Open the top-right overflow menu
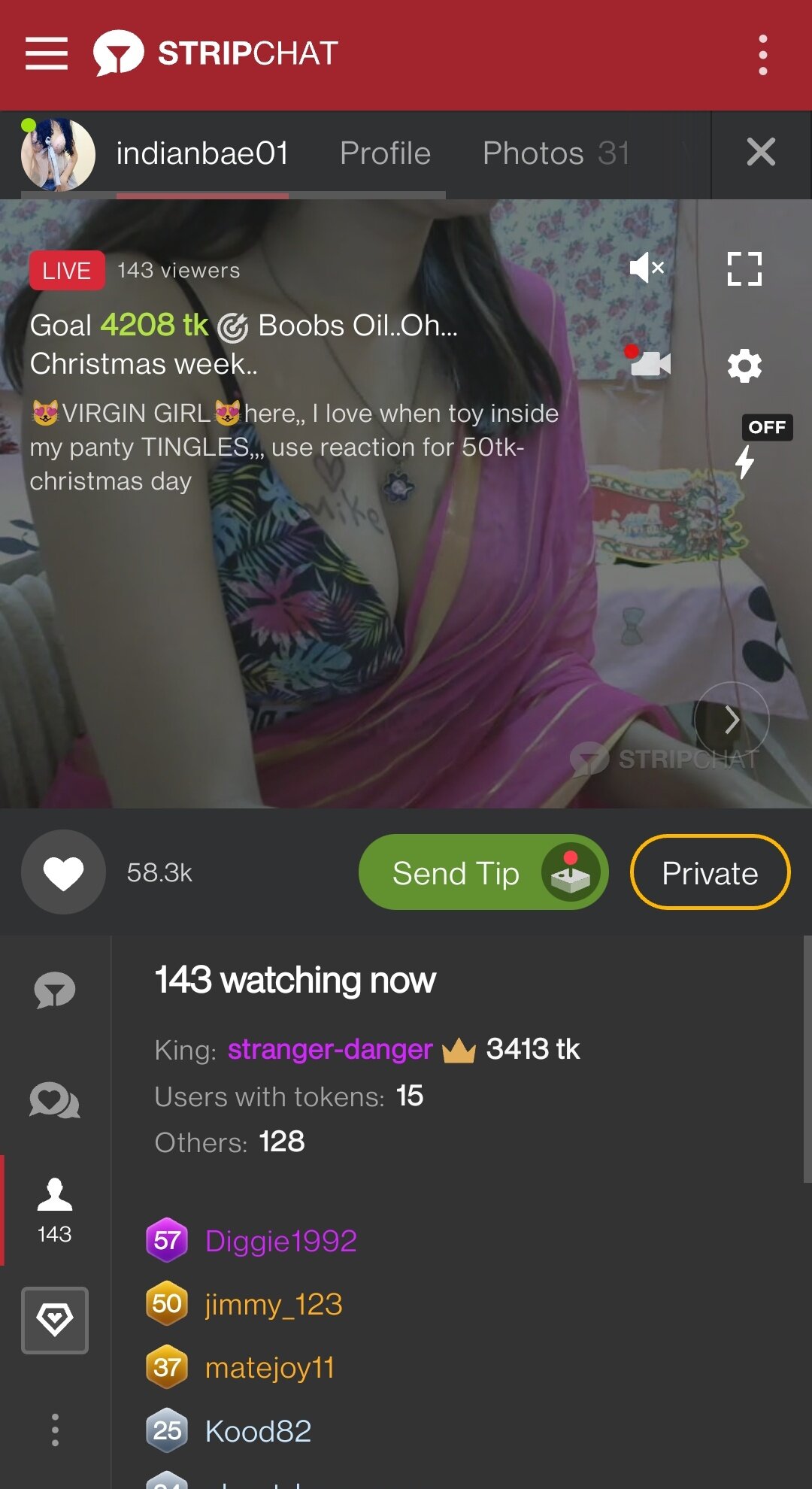 click(x=762, y=55)
